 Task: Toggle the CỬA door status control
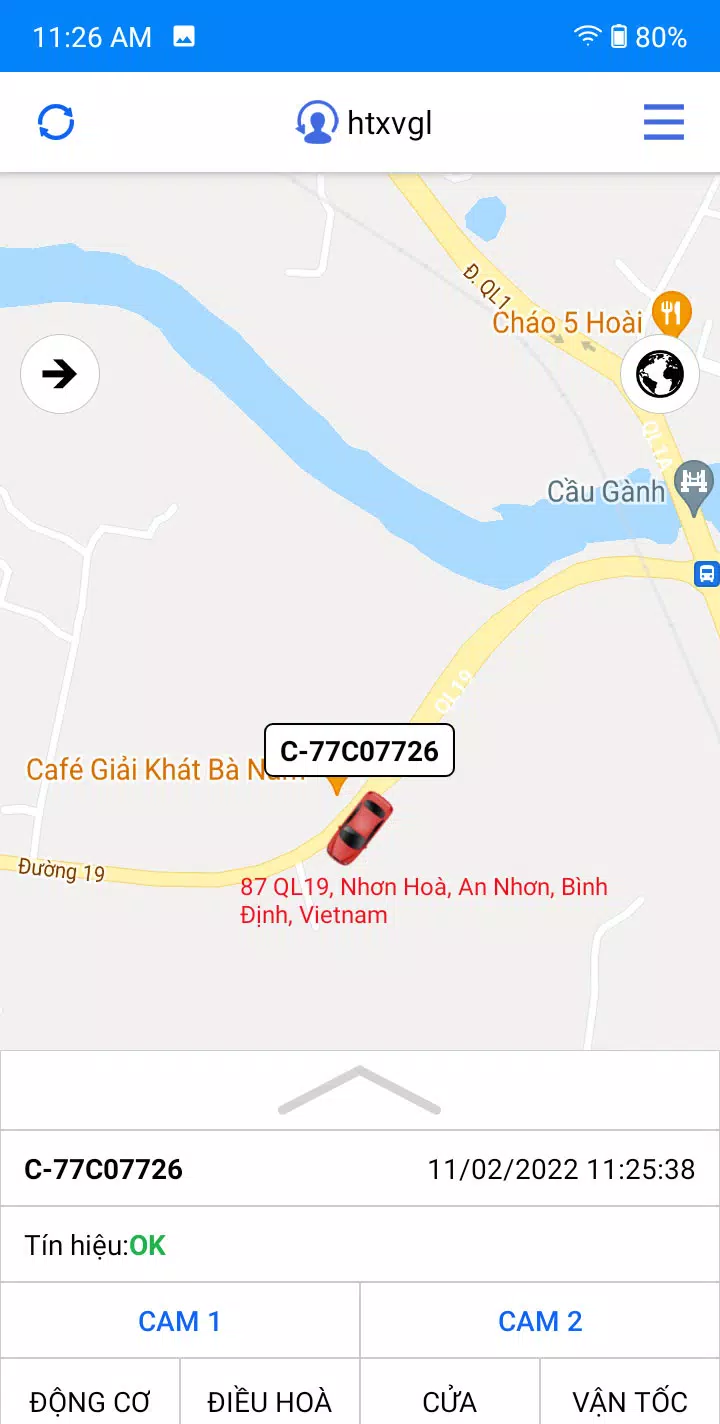[x=449, y=1400]
